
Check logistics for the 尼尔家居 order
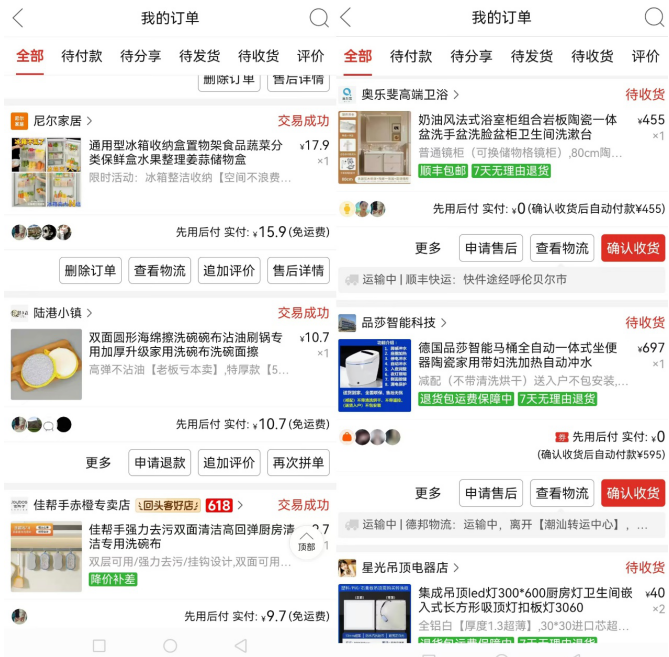[x=159, y=270]
